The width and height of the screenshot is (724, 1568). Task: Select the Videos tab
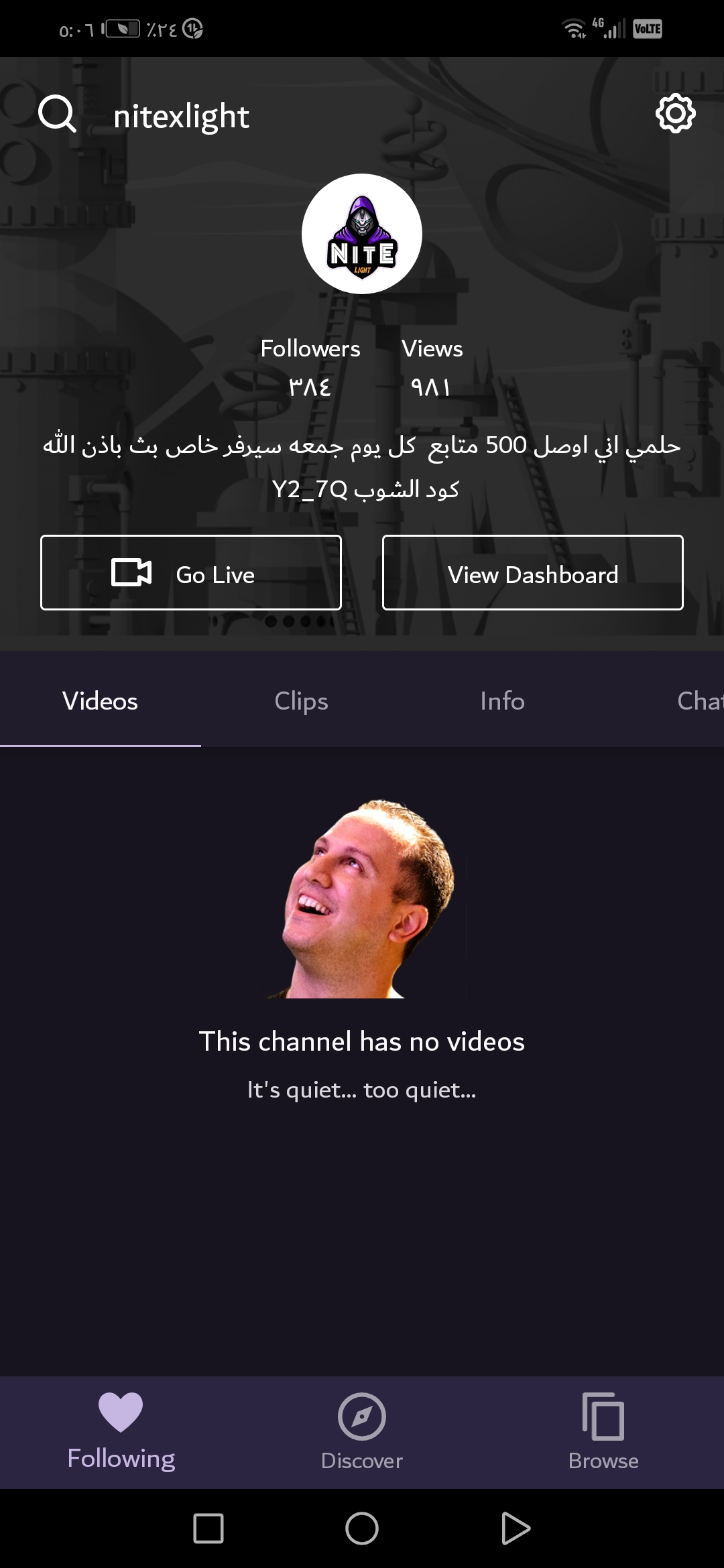click(100, 701)
